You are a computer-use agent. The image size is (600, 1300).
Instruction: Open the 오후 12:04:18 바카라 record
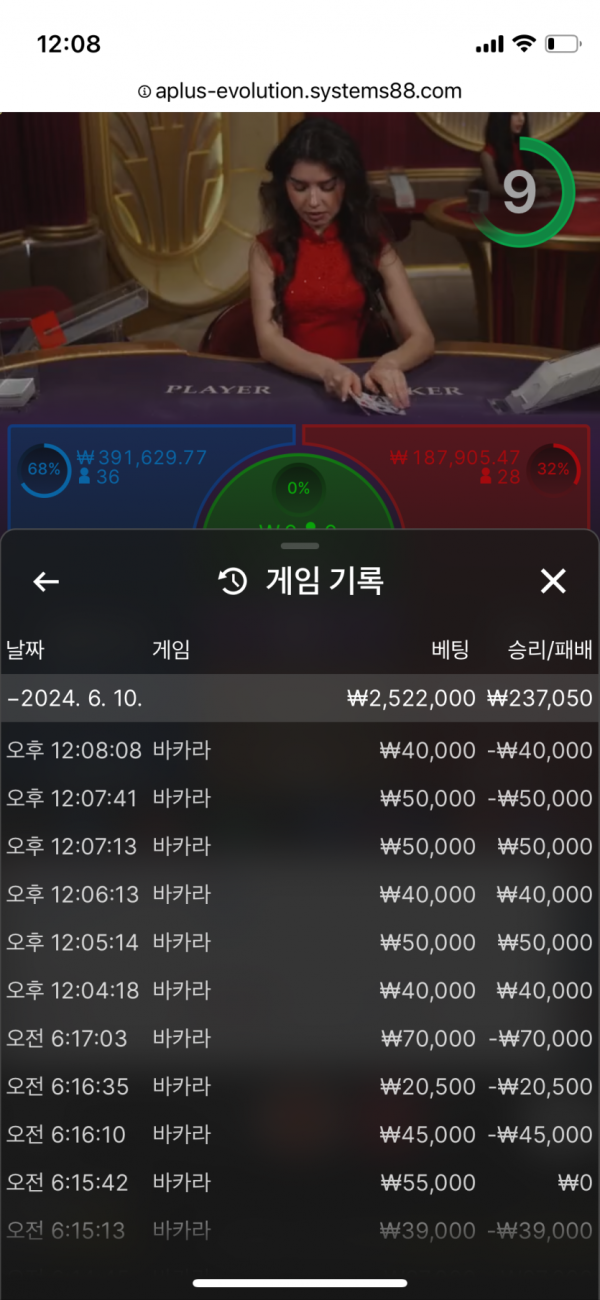(x=300, y=990)
